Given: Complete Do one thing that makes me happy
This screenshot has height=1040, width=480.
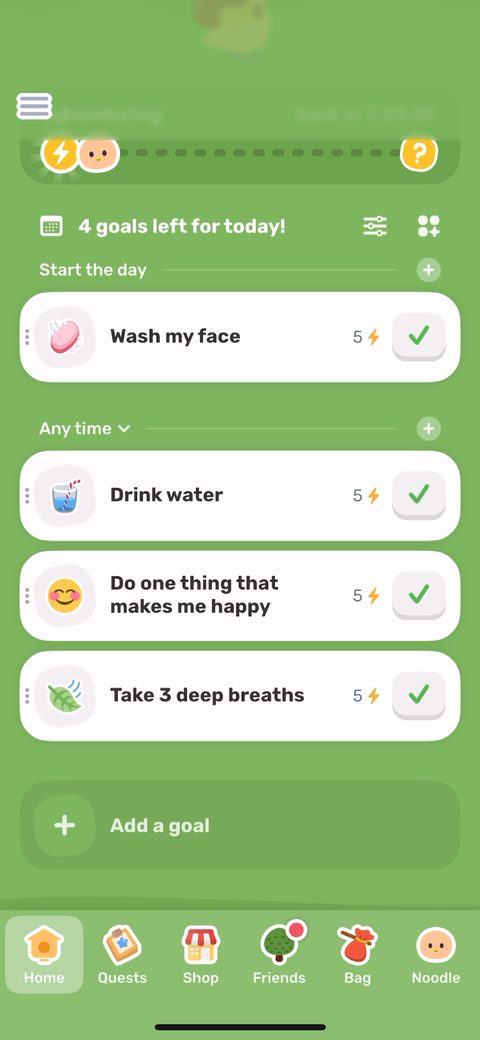Looking at the screenshot, I should click(x=418, y=595).
